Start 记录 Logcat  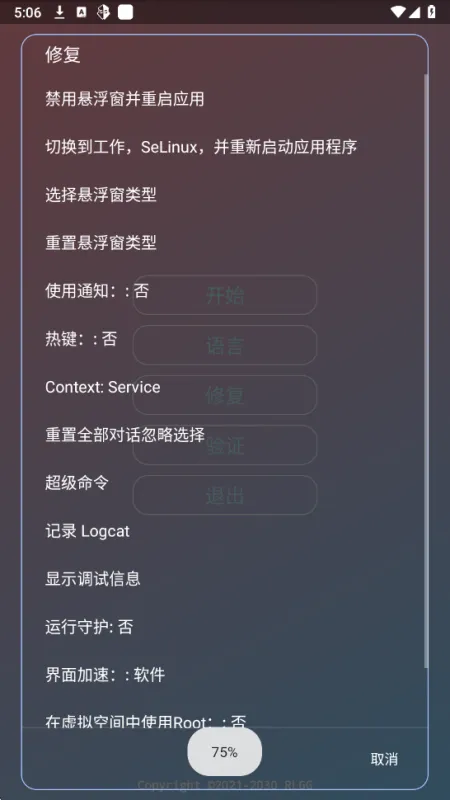[223, 531]
